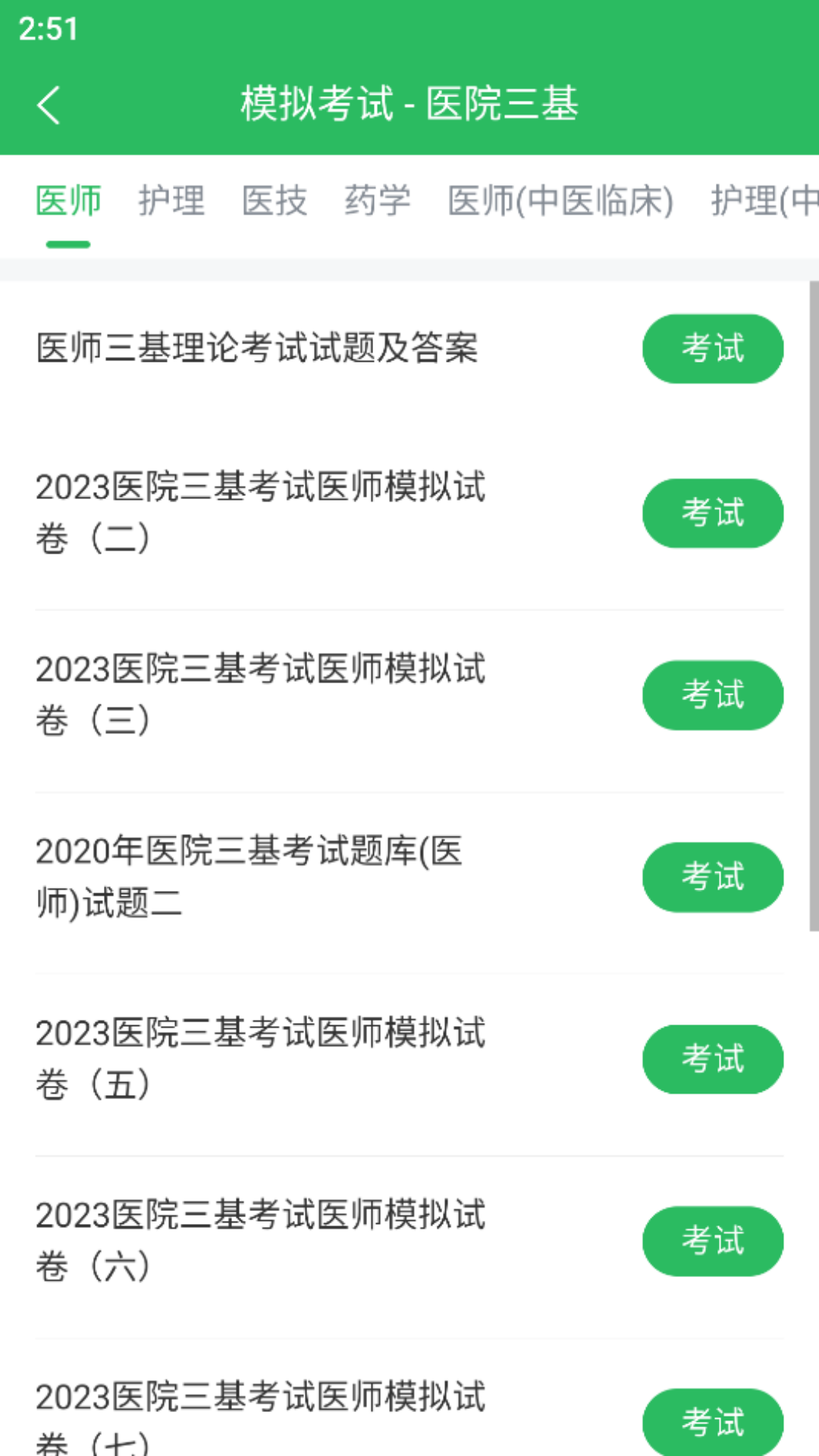Screen dimensions: 819x1456
Task: Switch to the 护理 tab
Action: [171, 200]
